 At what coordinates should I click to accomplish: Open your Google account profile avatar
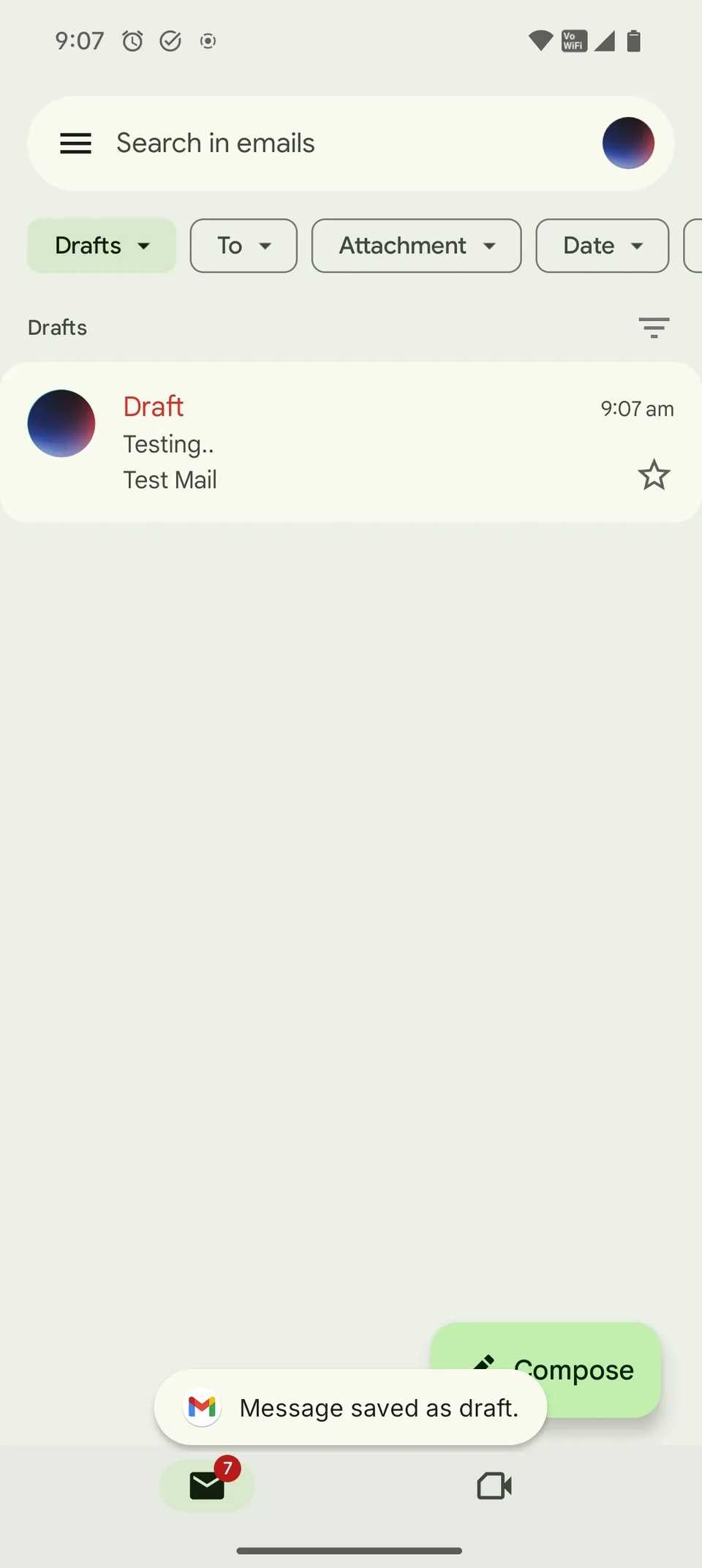(x=628, y=143)
